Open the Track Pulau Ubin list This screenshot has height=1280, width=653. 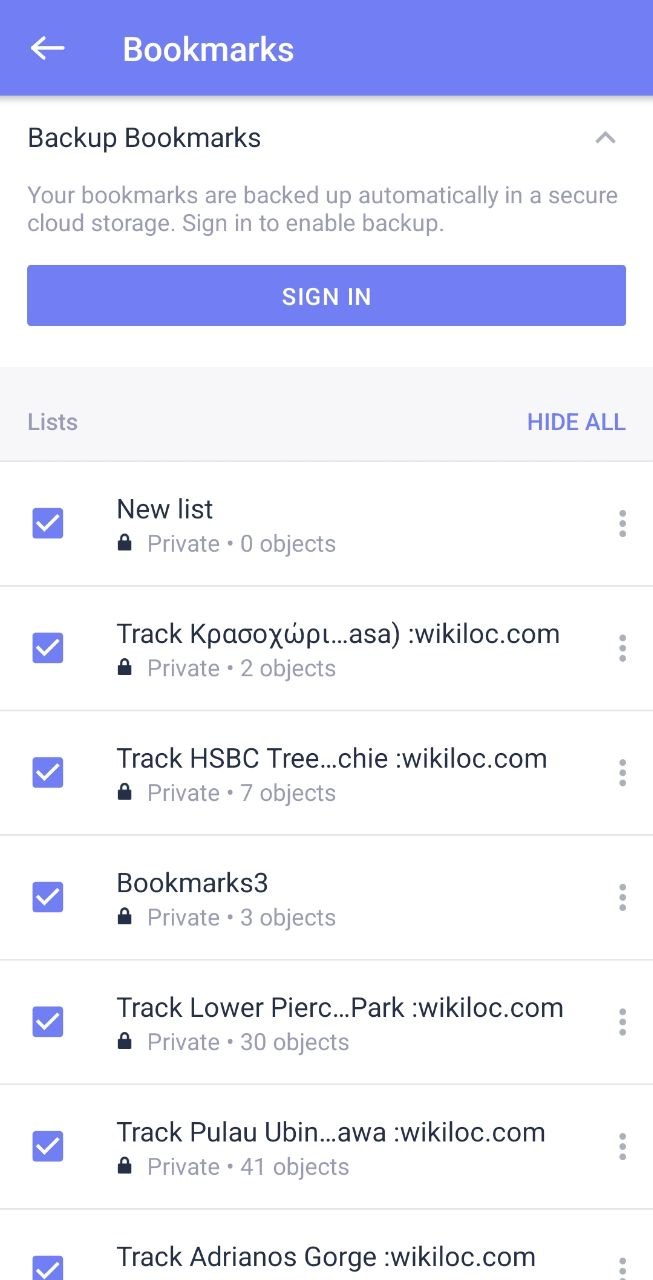[x=330, y=1146]
